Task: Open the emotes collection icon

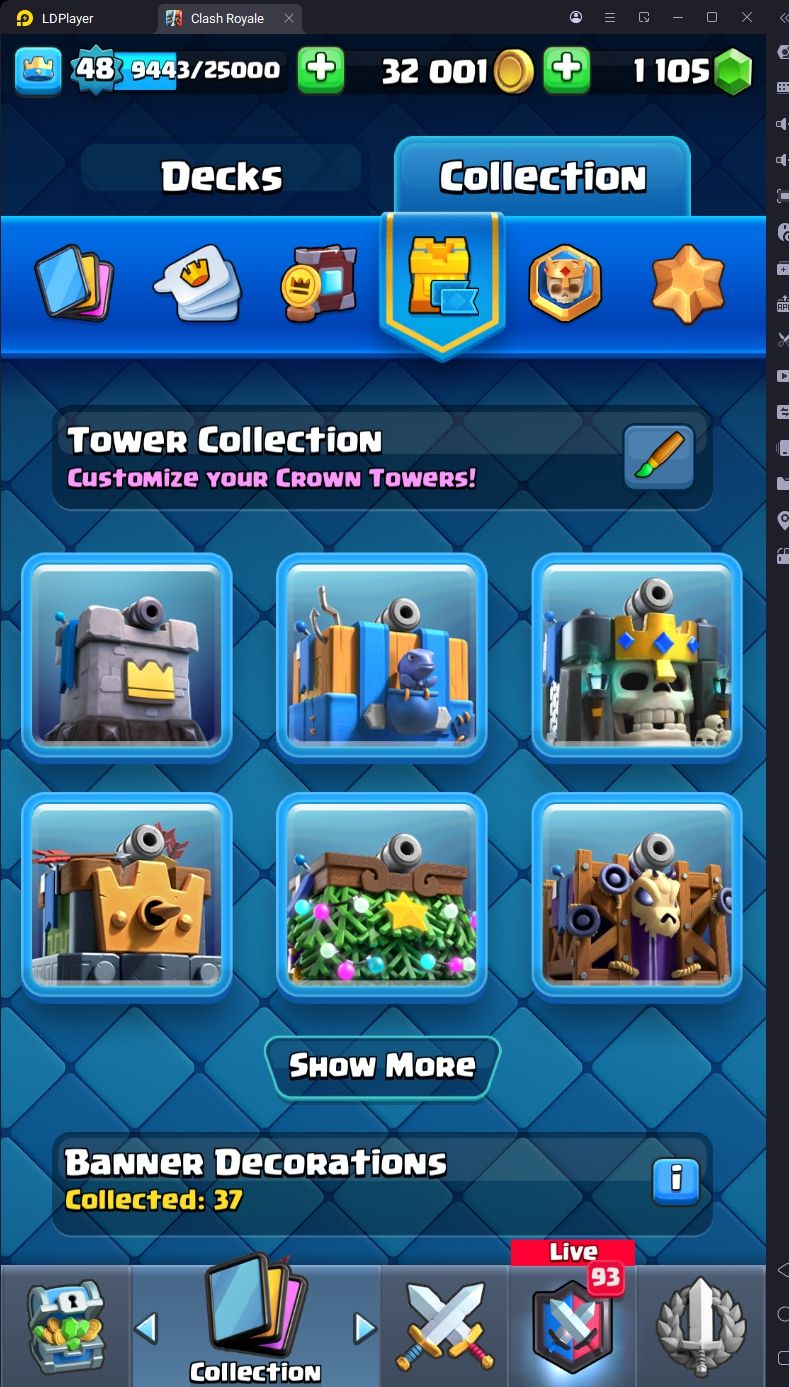Action: [197, 283]
